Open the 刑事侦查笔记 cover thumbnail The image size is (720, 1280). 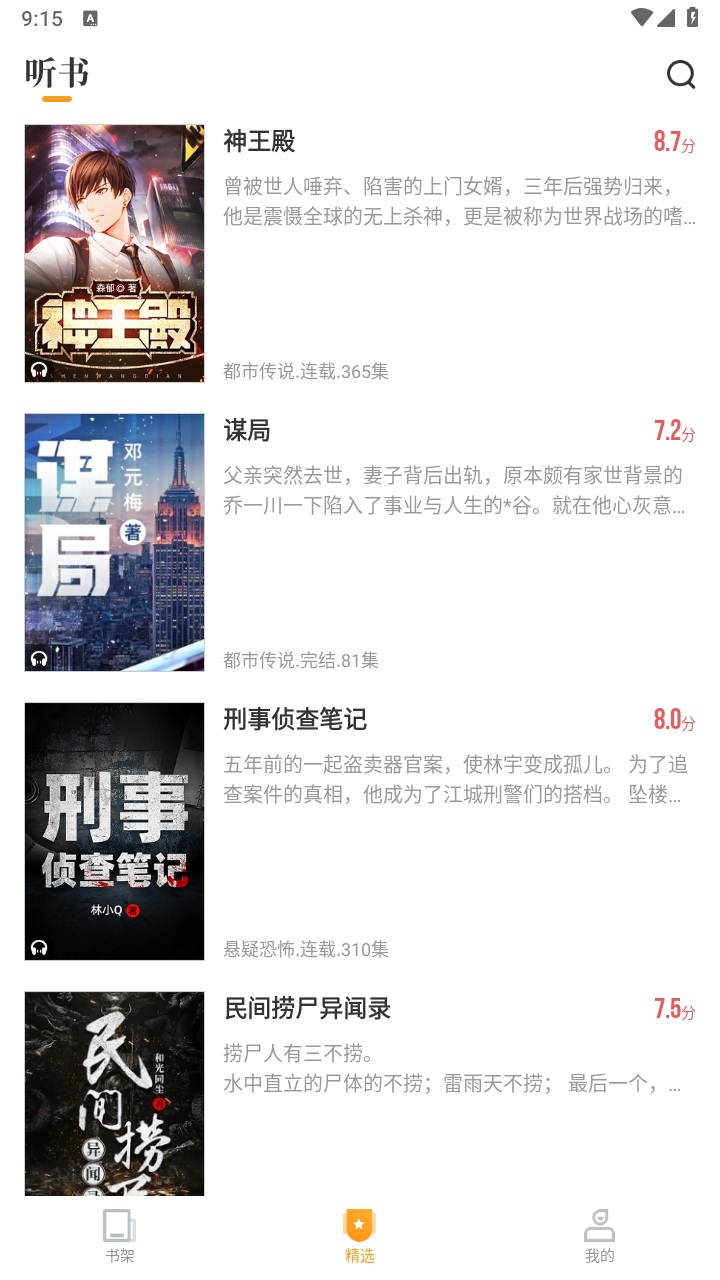click(x=113, y=831)
